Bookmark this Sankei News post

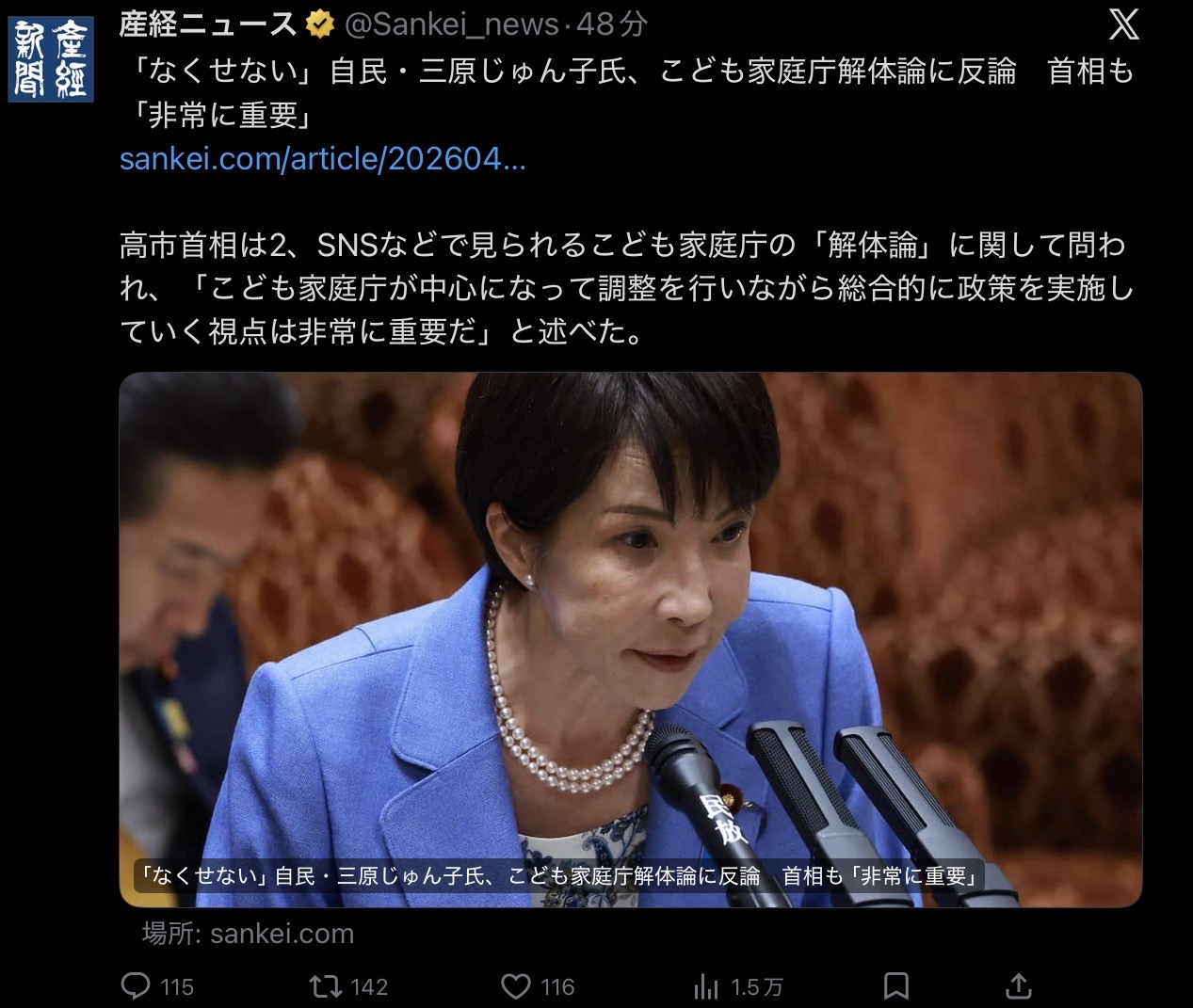(897, 985)
